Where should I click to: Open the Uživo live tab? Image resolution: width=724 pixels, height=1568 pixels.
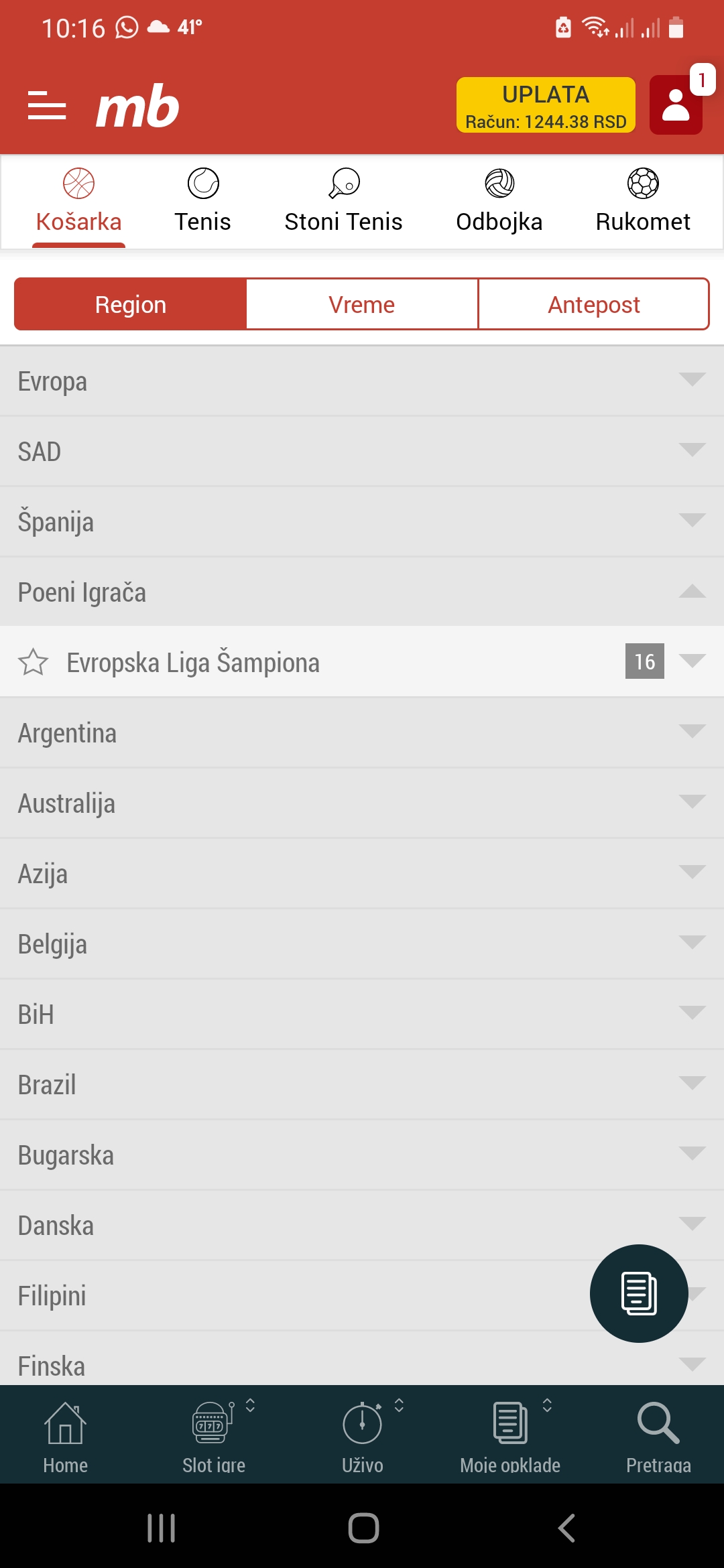(363, 1437)
